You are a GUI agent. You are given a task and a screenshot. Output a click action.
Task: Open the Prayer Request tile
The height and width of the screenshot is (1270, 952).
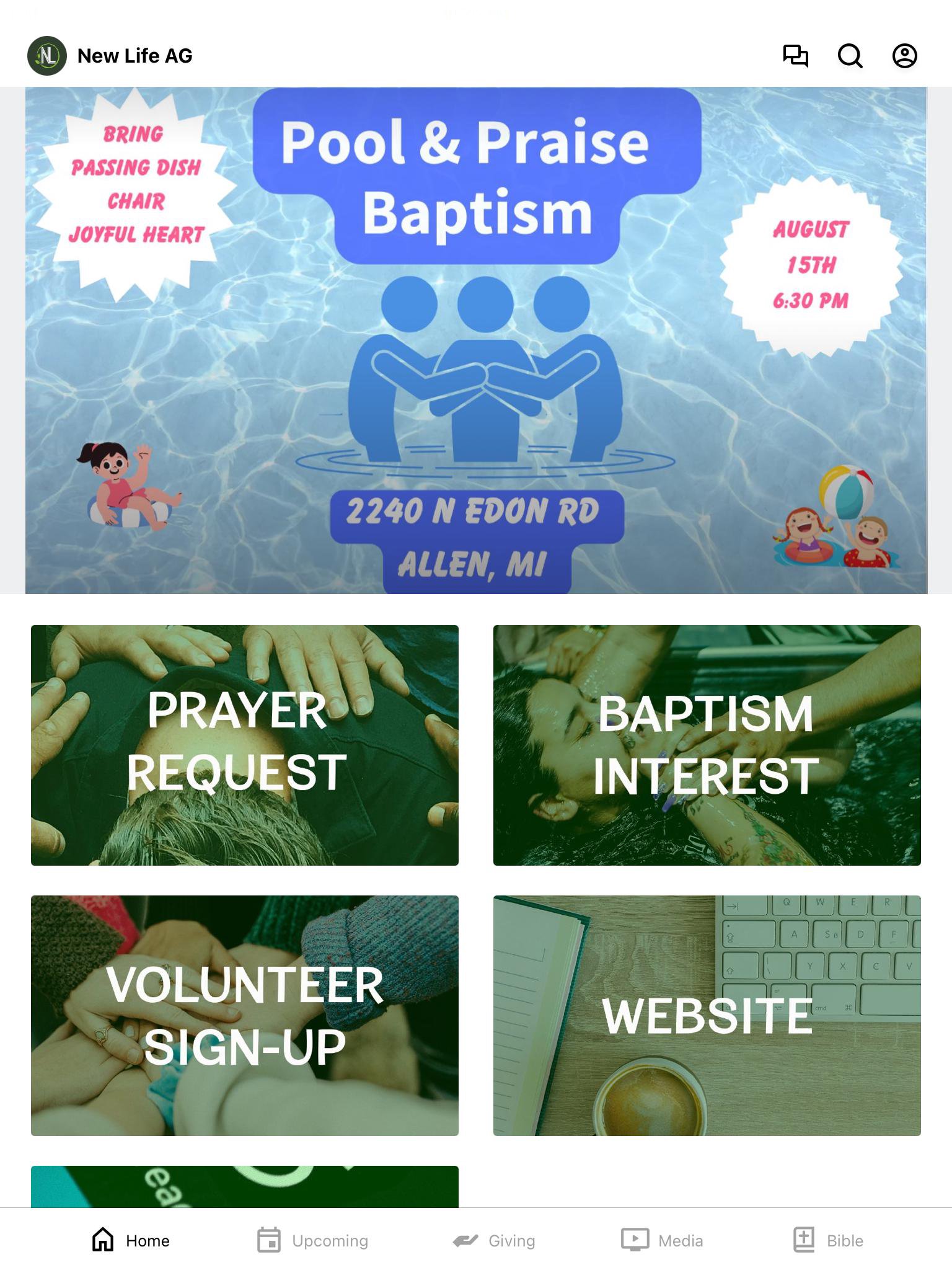(245, 745)
